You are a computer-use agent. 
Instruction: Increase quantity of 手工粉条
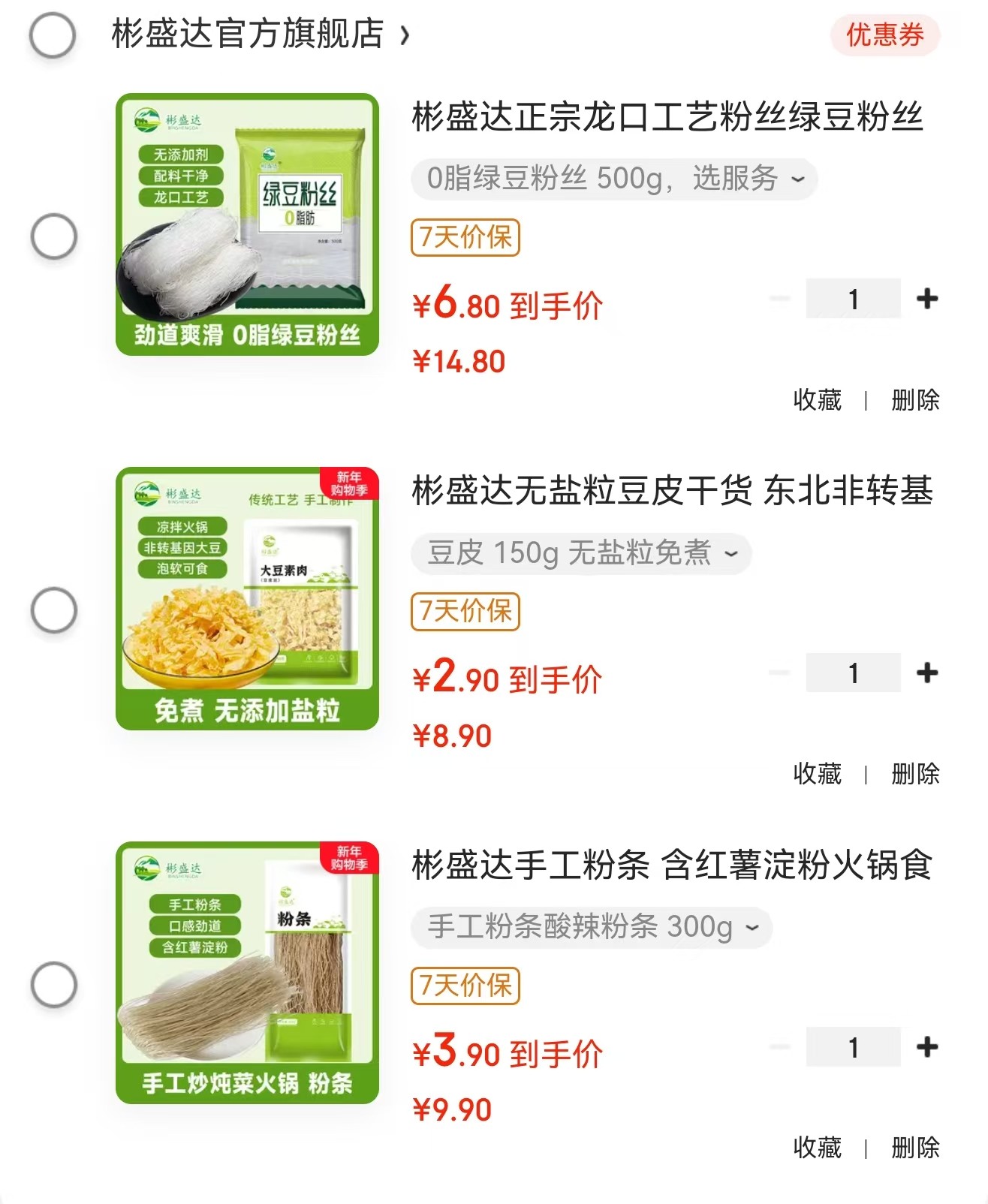point(927,1046)
